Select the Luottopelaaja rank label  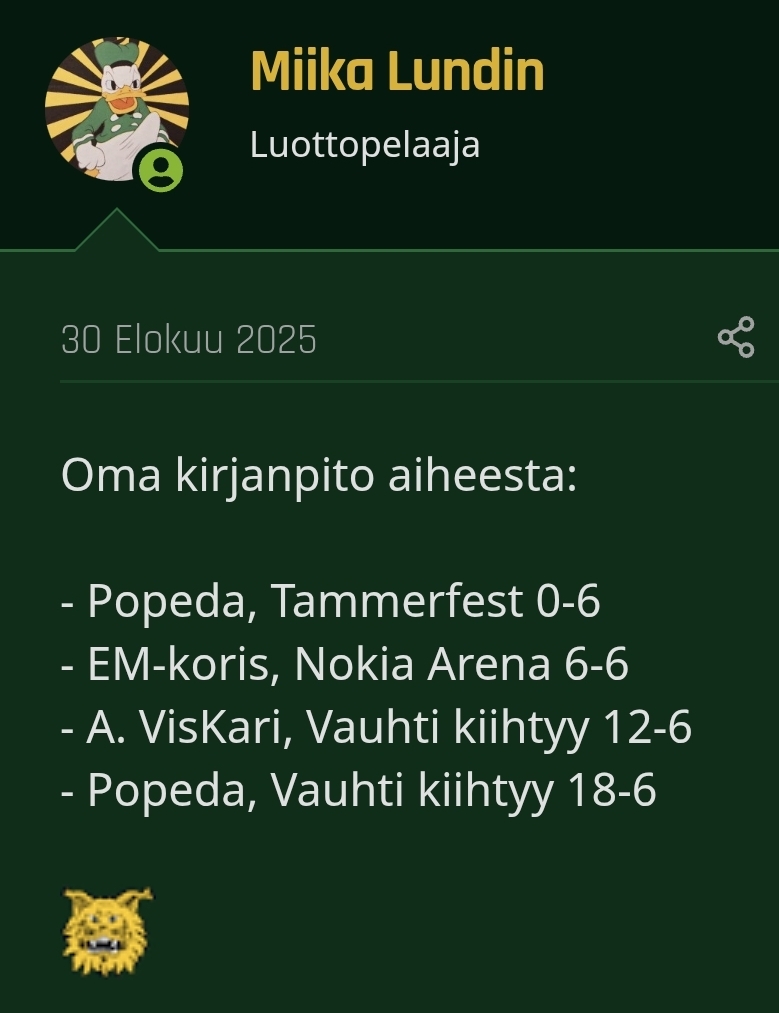(366, 144)
